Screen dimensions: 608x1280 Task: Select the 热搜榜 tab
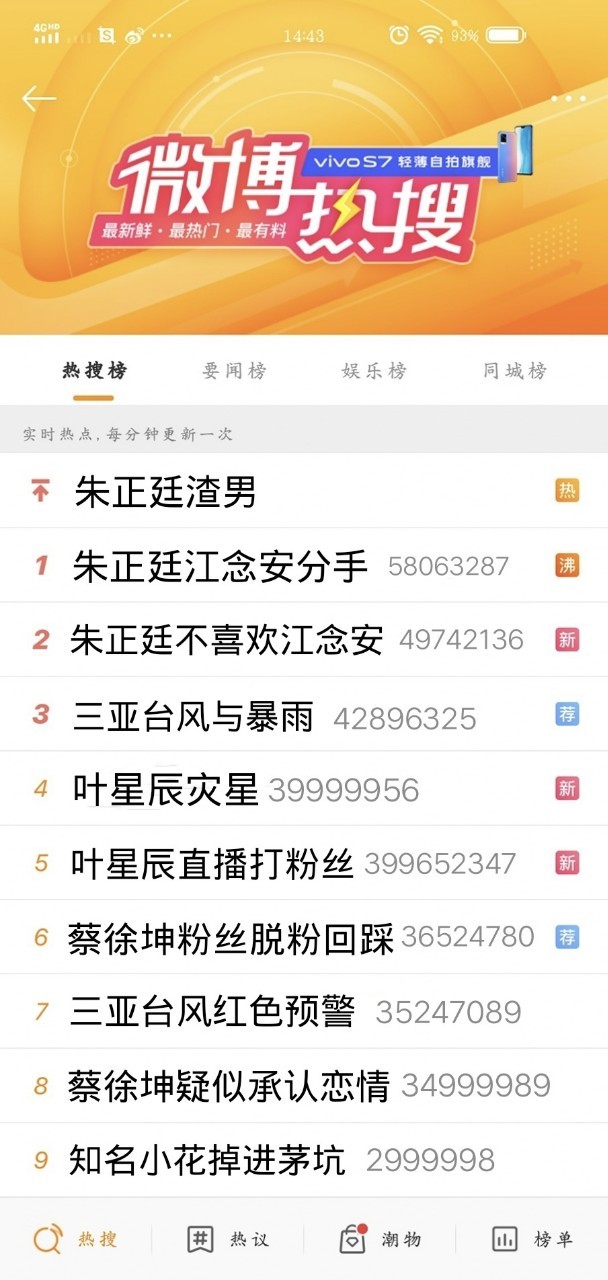[x=94, y=371]
